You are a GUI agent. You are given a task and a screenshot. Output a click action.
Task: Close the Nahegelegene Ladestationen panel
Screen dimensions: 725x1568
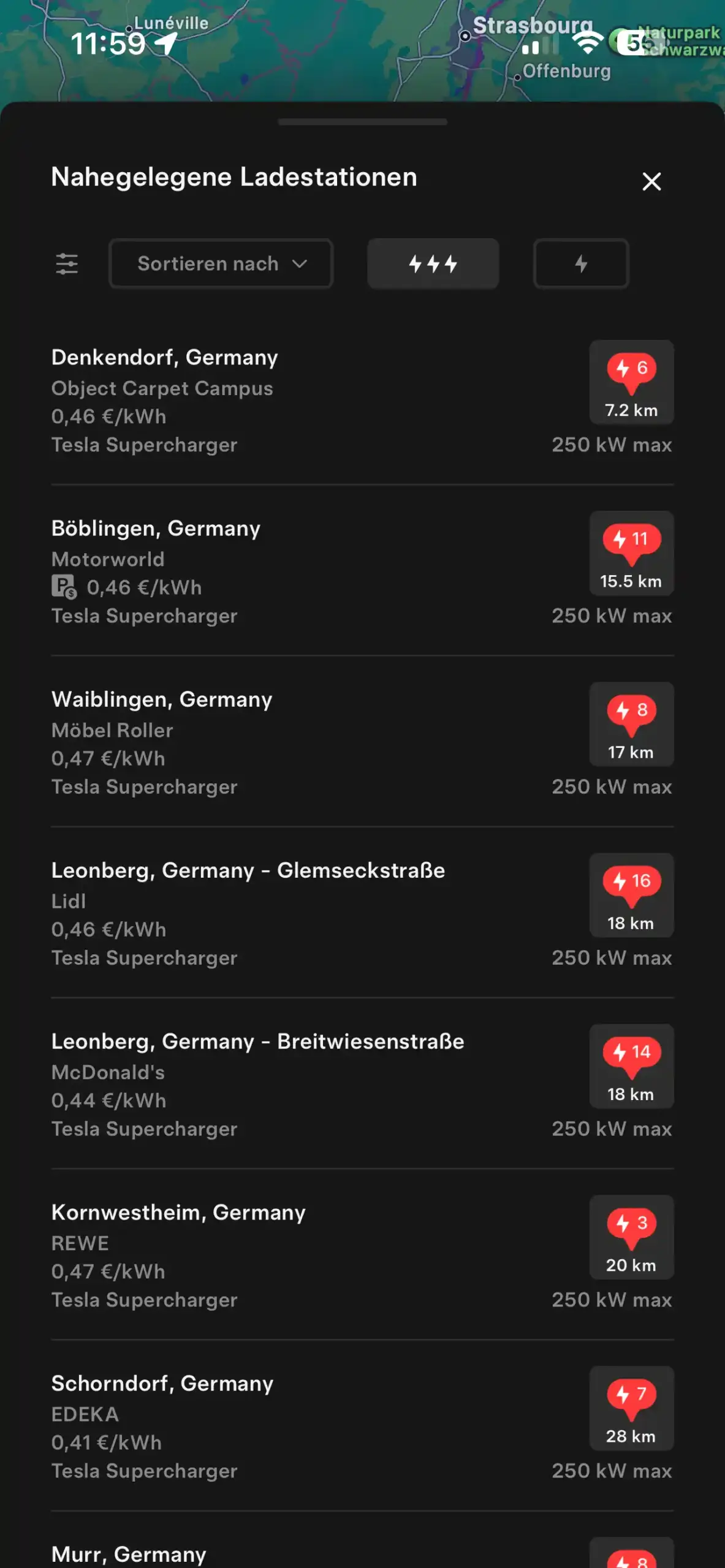point(651,181)
